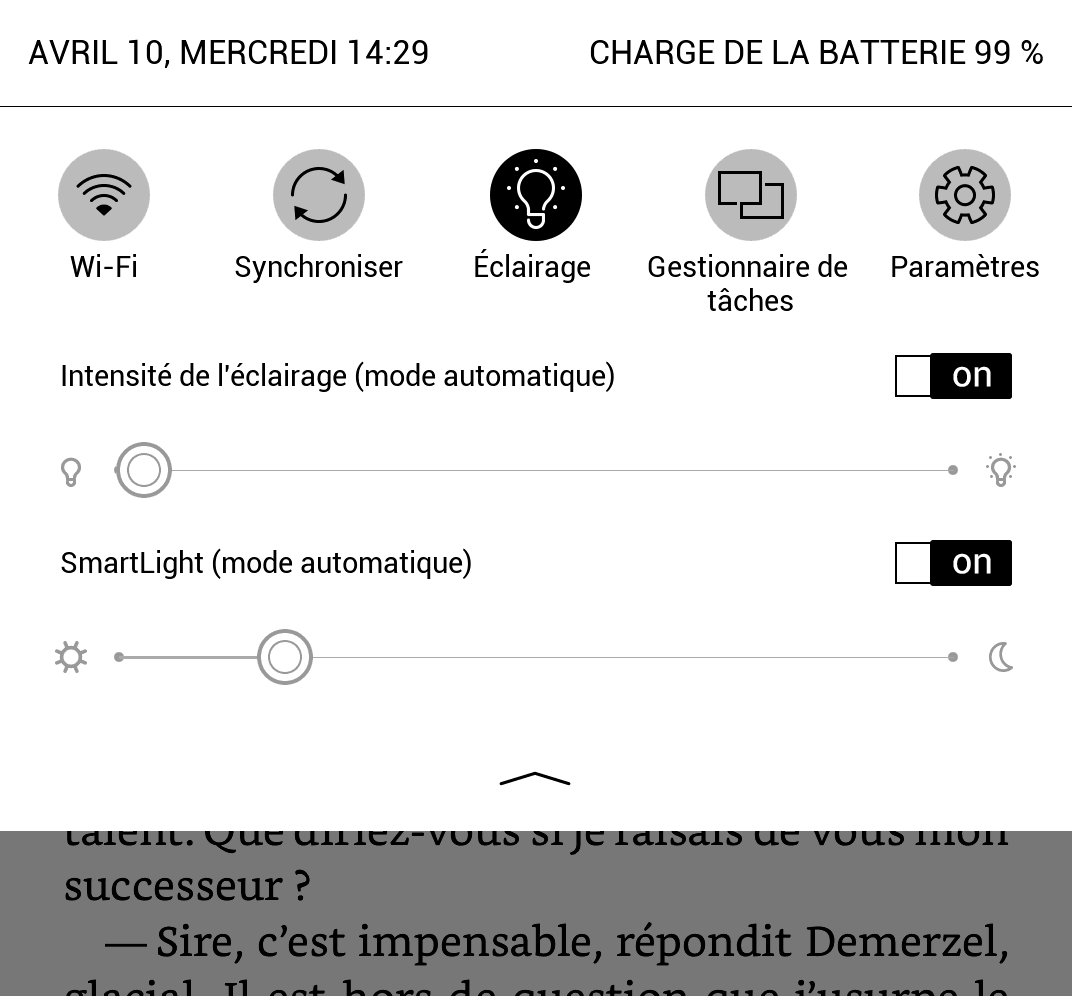Collapse the quick settings panel
This screenshot has width=1072, height=996.
535,779
